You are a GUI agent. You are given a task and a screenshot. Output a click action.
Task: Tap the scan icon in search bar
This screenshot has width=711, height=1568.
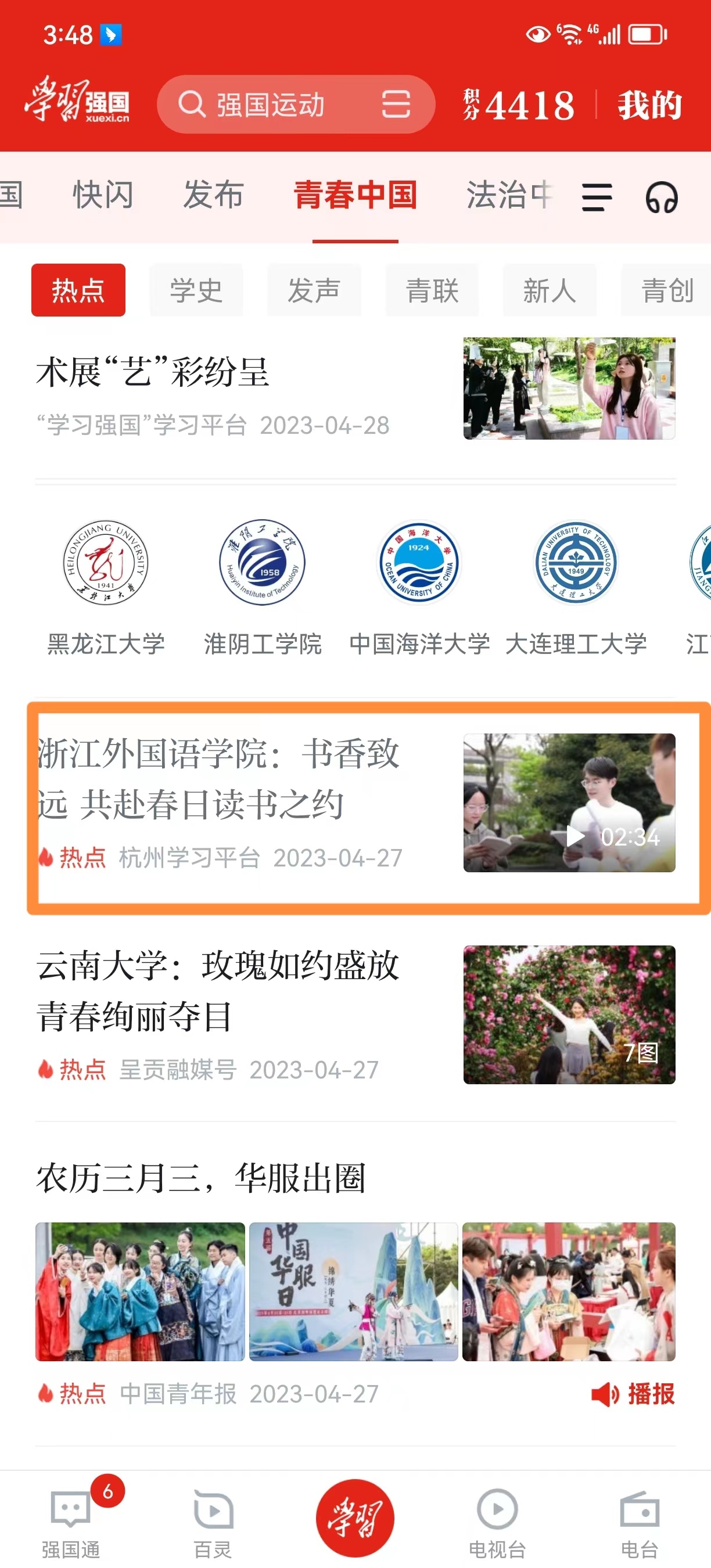396,105
